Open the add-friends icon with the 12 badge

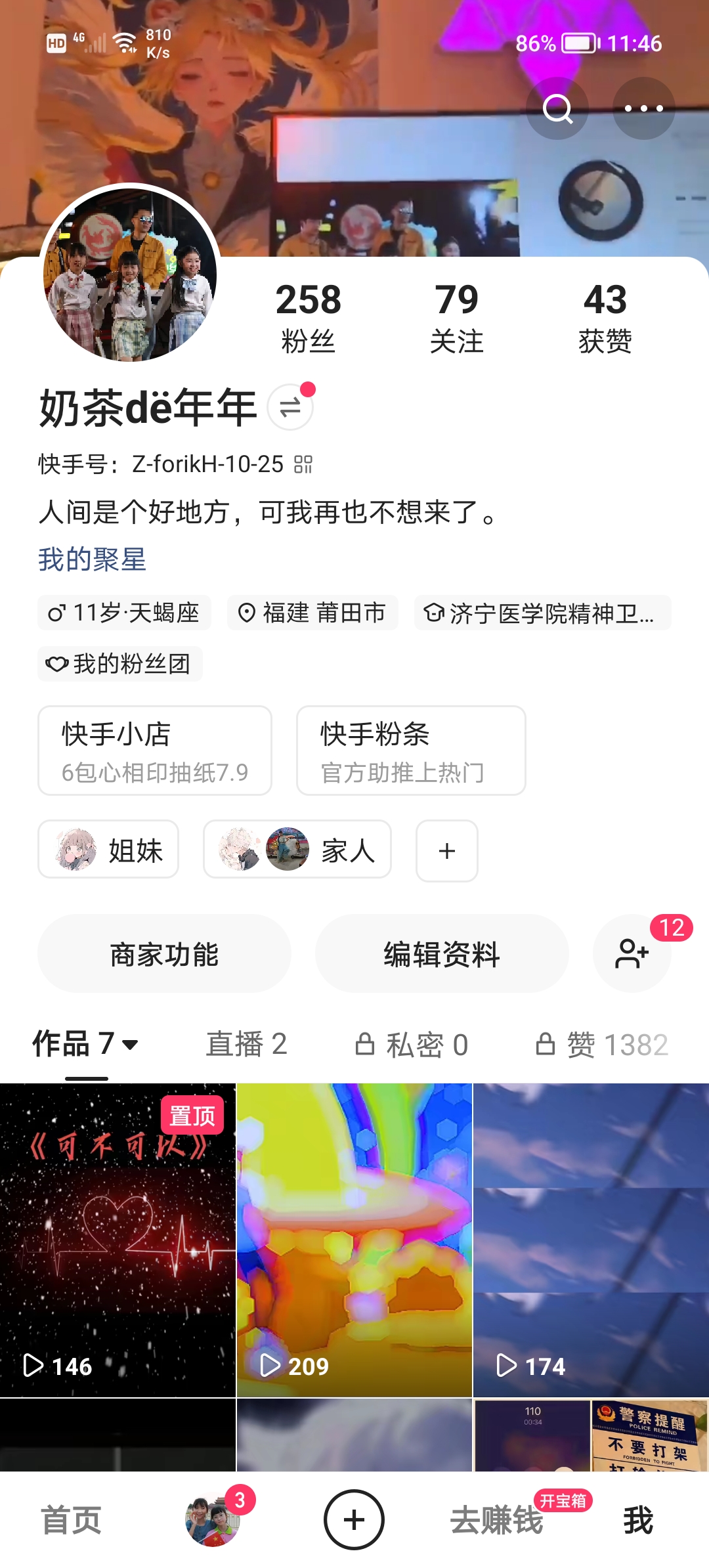[x=632, y=954]
